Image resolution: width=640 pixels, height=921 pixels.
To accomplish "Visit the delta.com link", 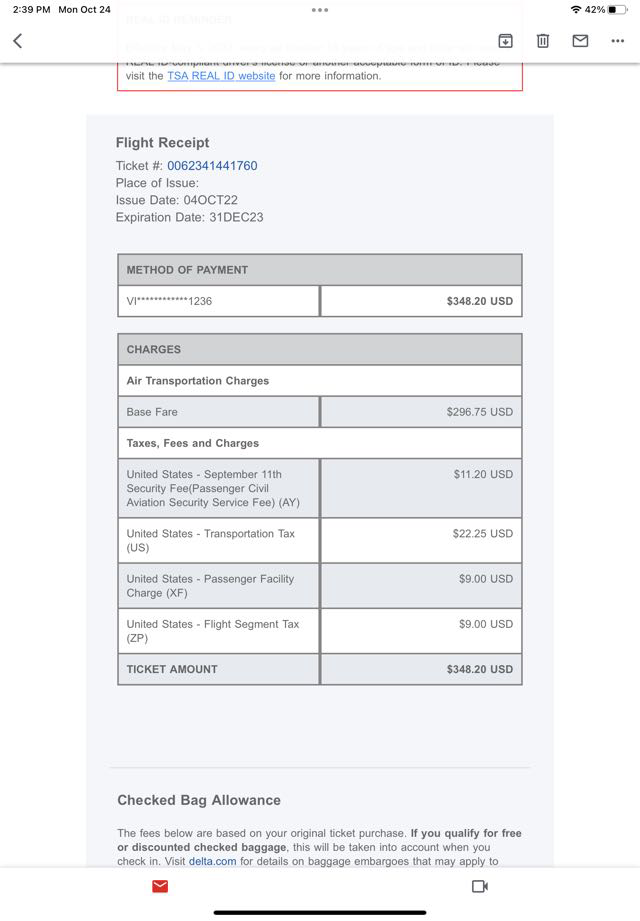I will pos(213,861).
